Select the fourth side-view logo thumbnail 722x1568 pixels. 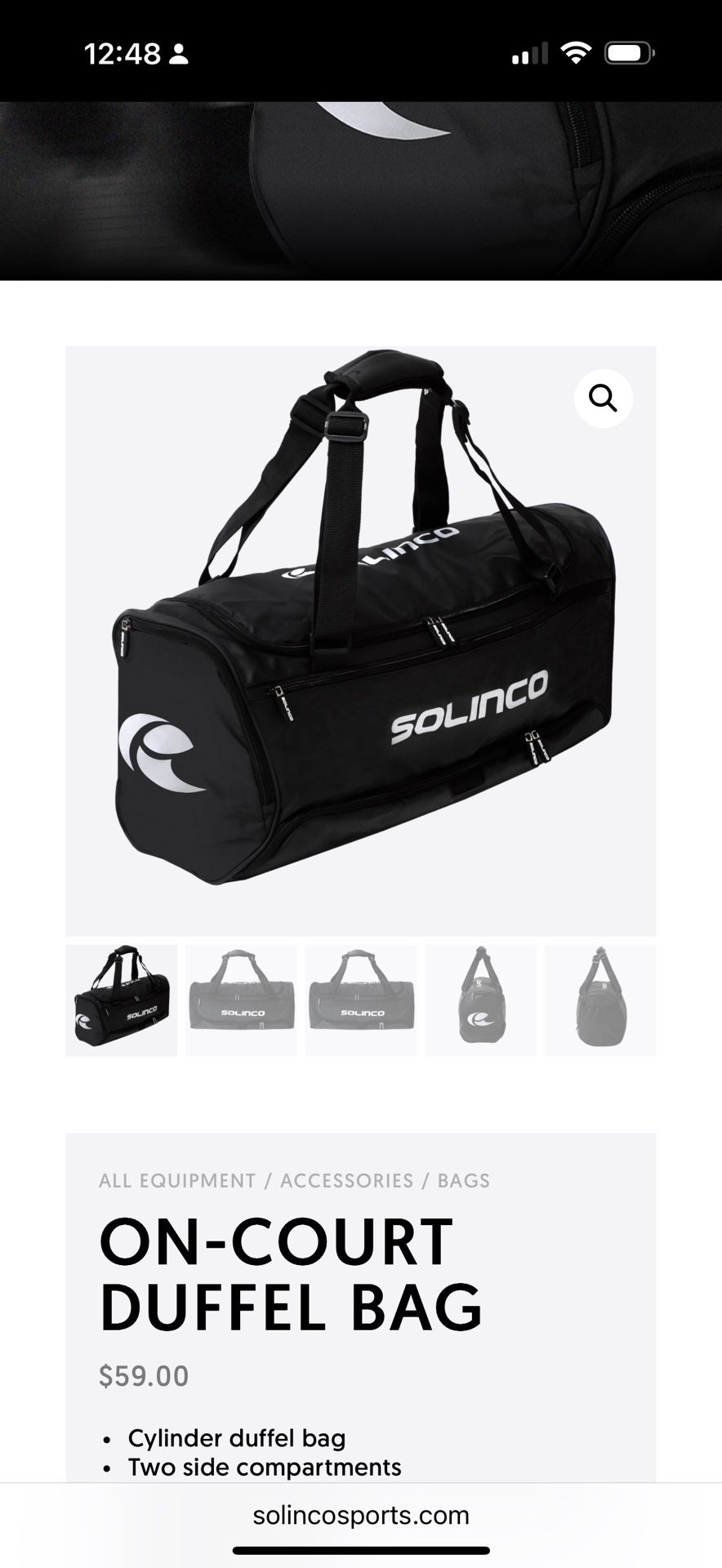coord(481,1000)
